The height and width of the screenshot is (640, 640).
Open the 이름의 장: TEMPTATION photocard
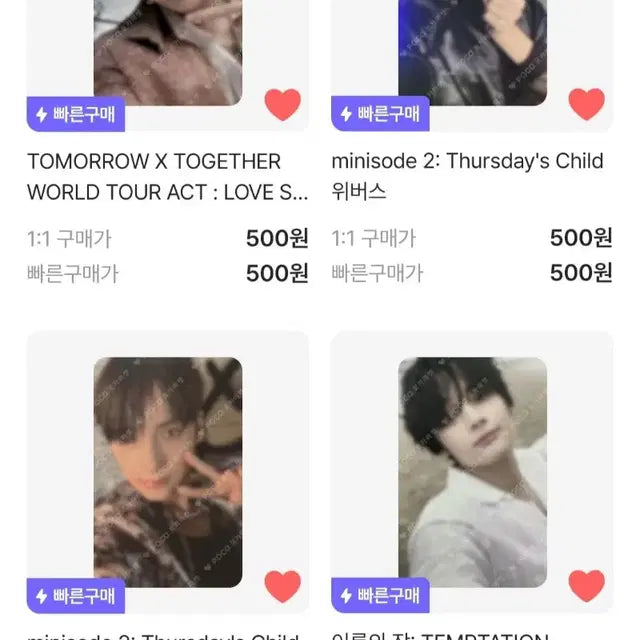pyautogui.click(x=472, y=470)
